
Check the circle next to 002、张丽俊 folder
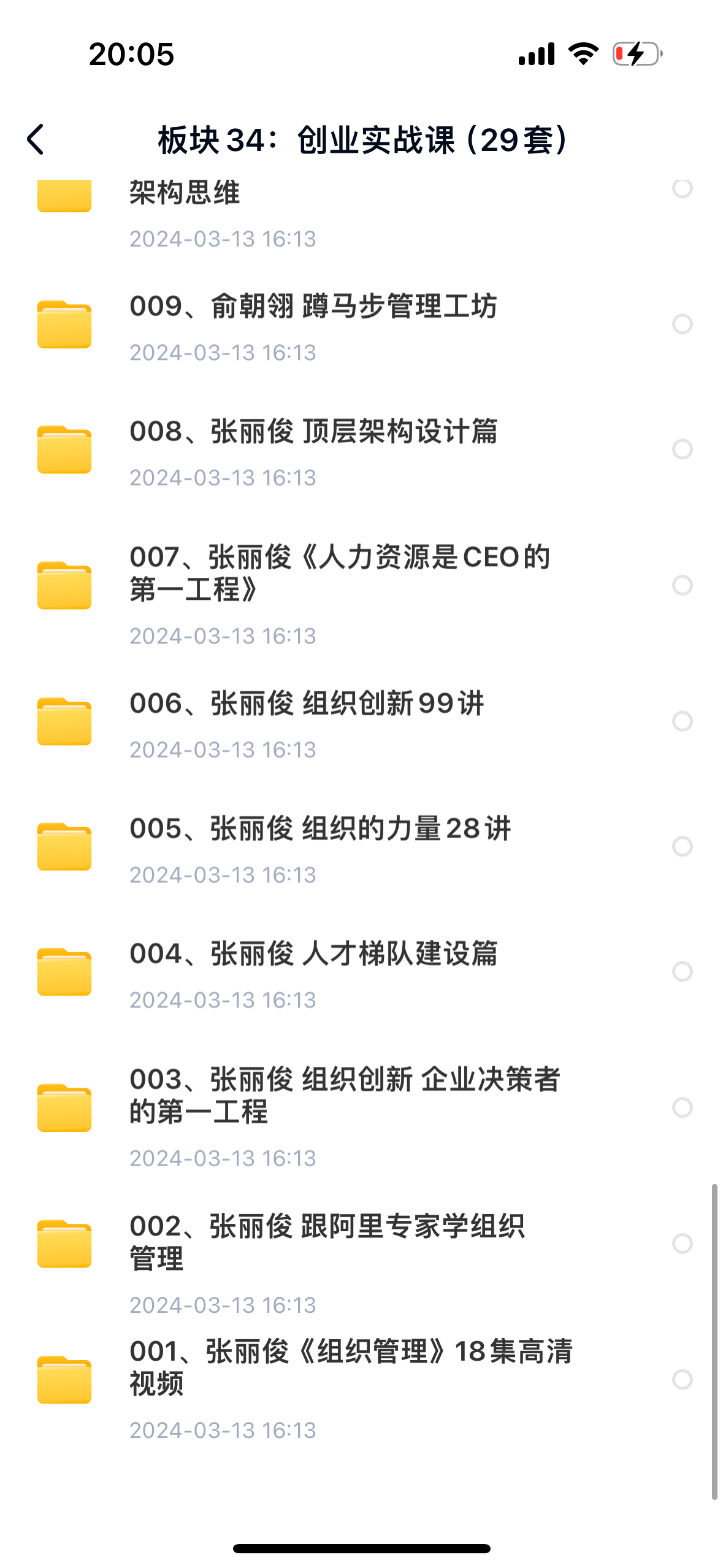coord(682,1243)
